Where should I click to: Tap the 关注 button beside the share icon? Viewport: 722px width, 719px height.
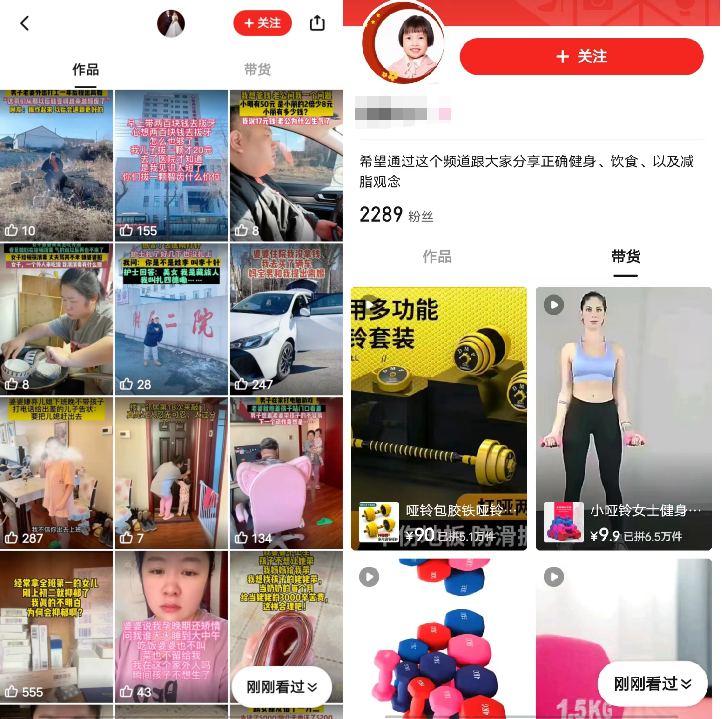tap(262, 23)
